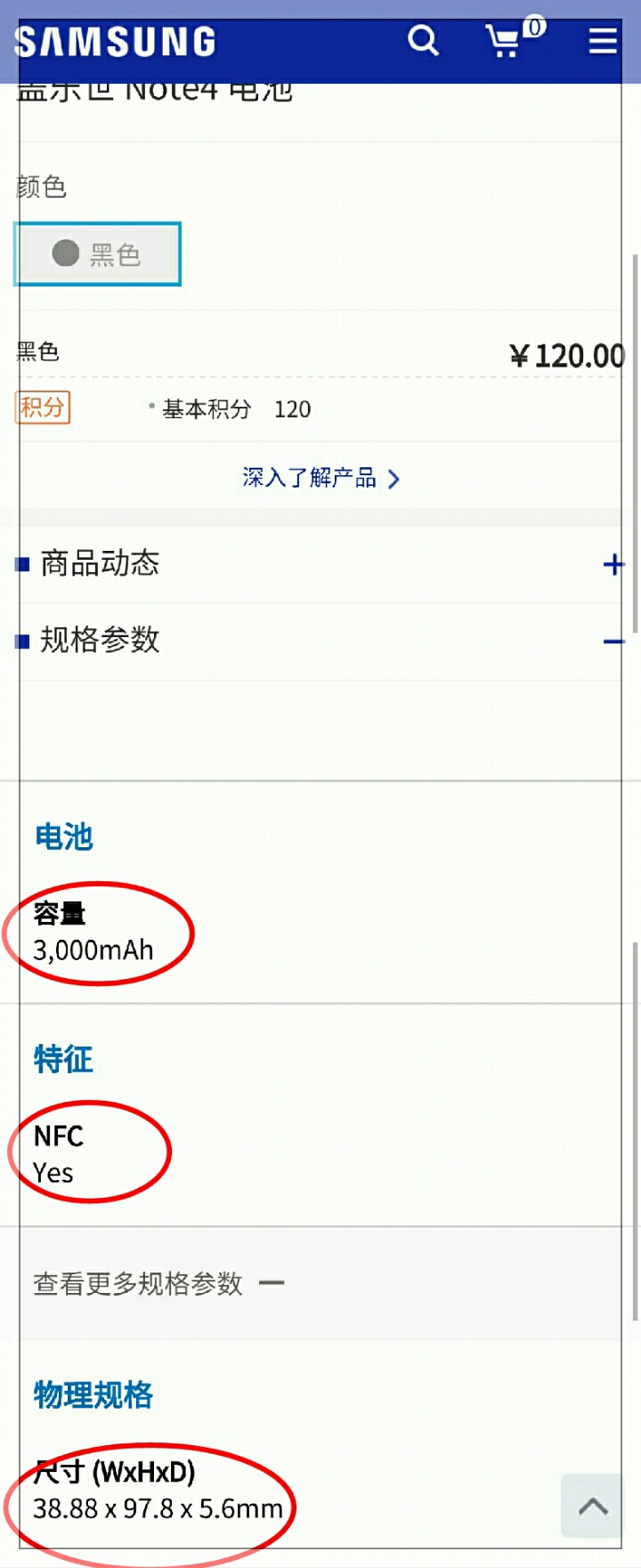Open the hamburger menu
641x1568 pixels.
pos(603,41)
